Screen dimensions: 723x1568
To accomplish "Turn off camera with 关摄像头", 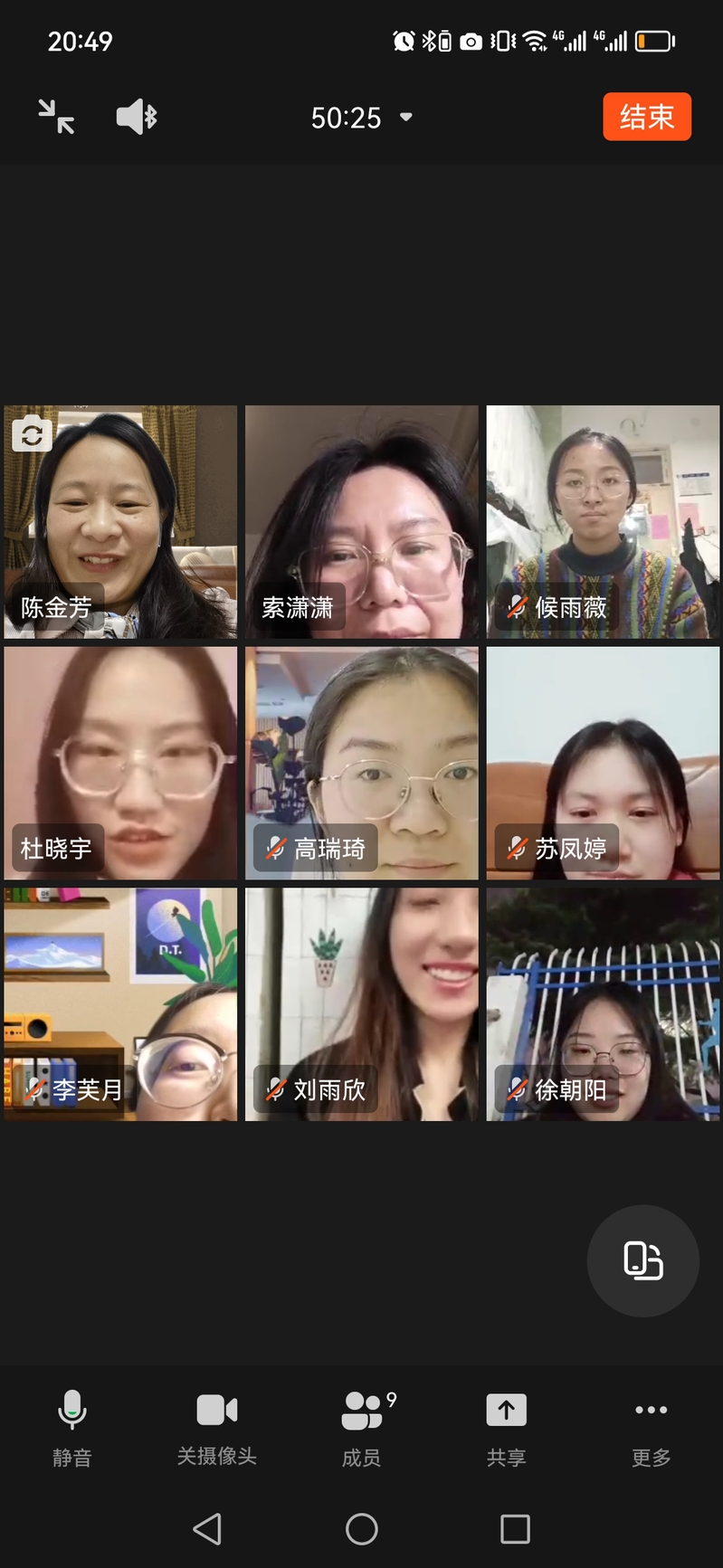I will [216, 1427].
